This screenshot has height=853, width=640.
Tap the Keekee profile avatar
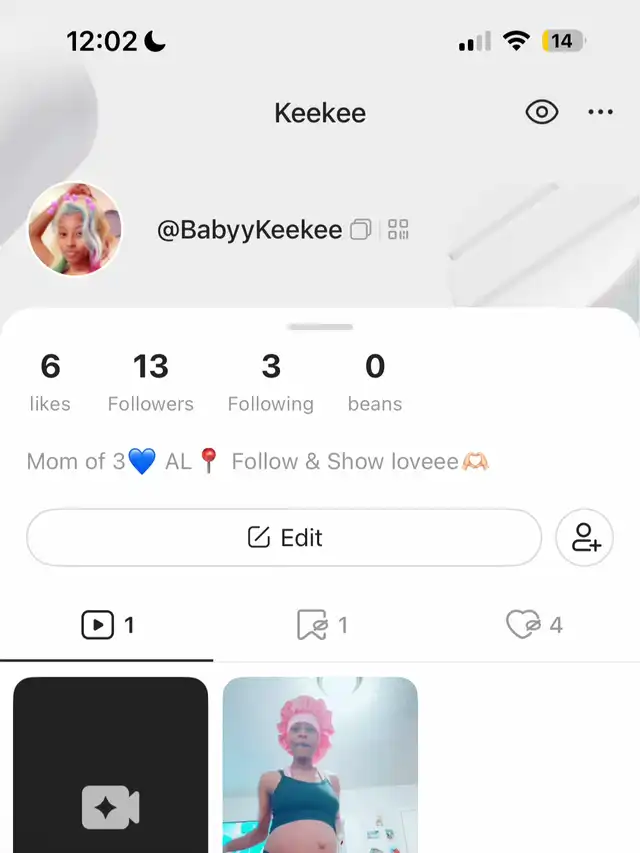(74, 229)
